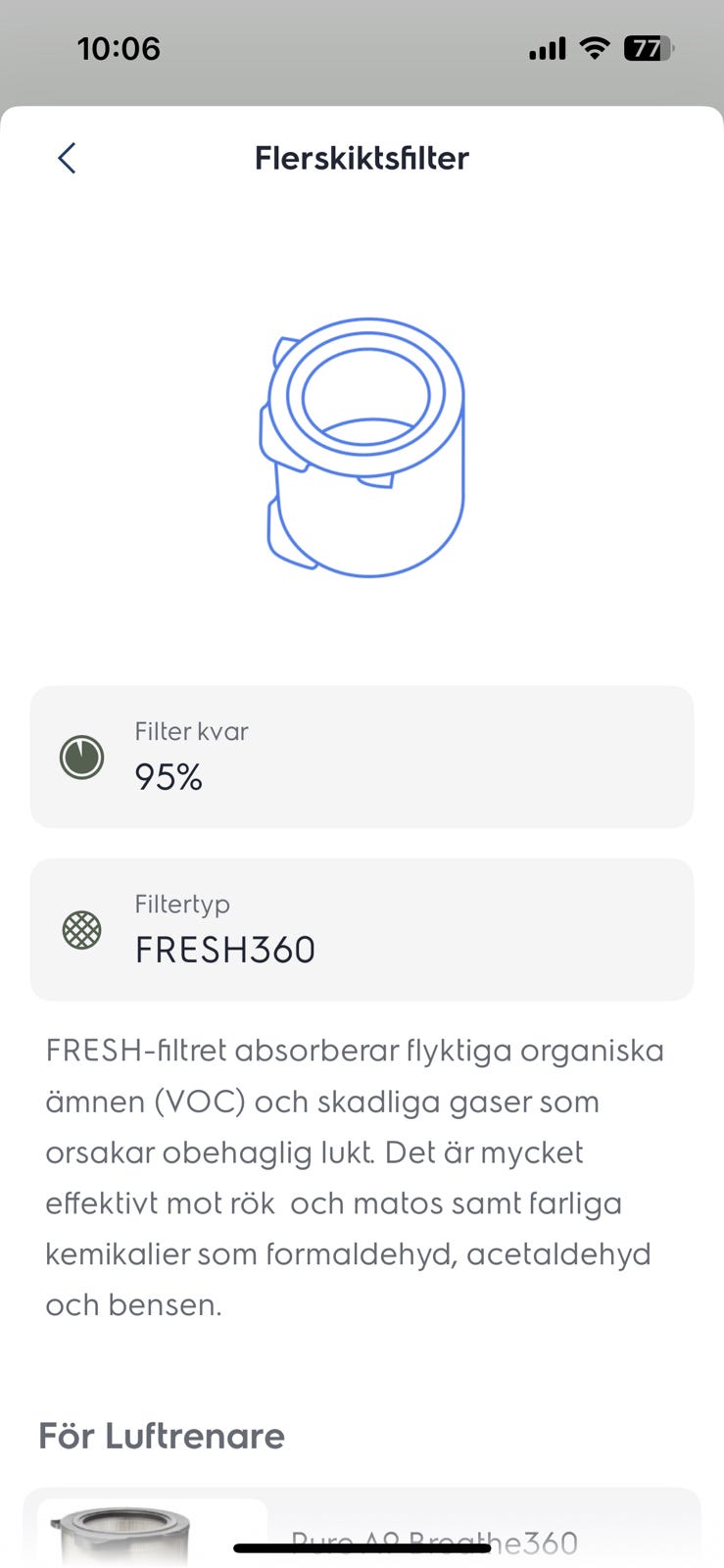Select the Flerskiktsfilter title
Screen dimensions: 724x1568
[x=362, y=158]
